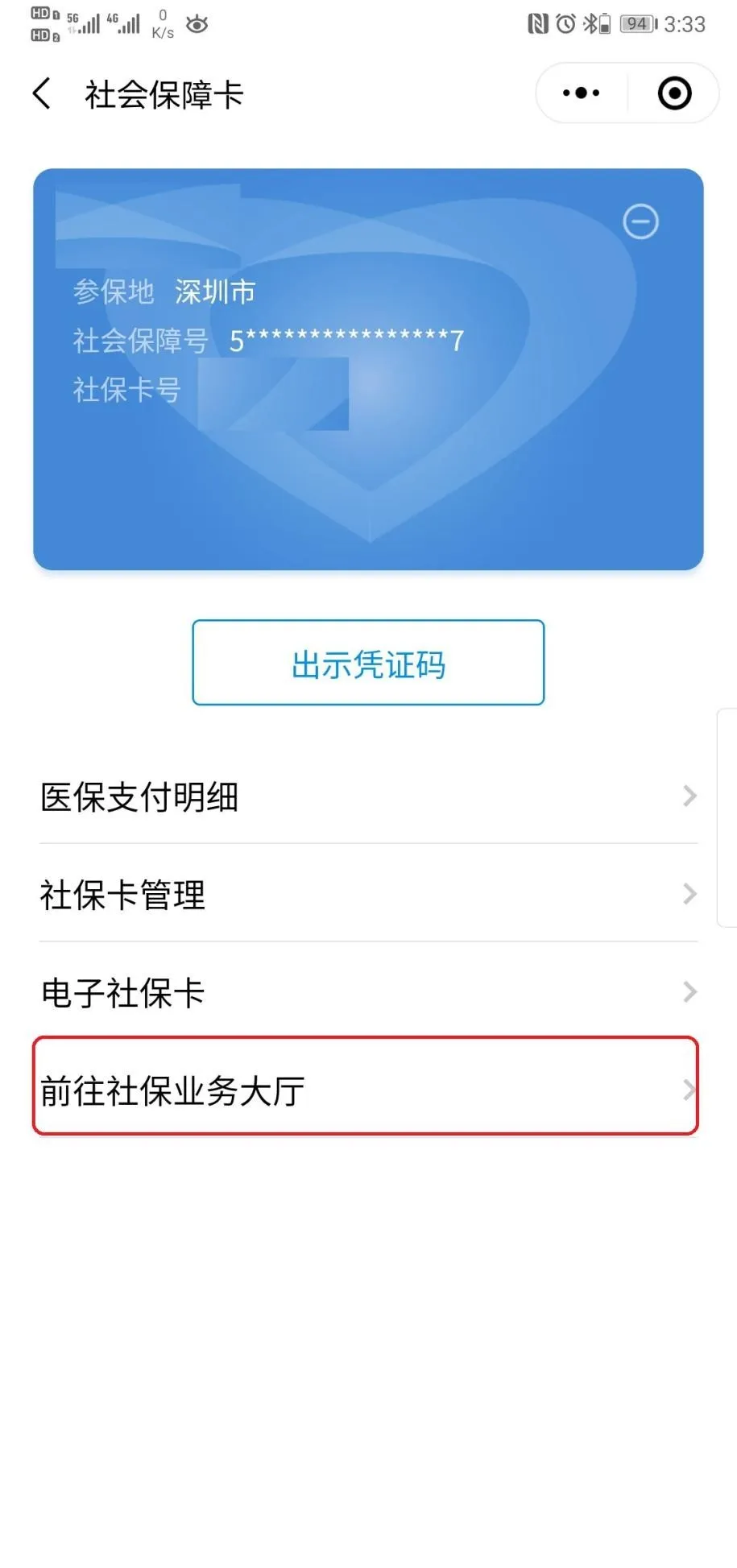Open 医保支付明细

[368, 796]
